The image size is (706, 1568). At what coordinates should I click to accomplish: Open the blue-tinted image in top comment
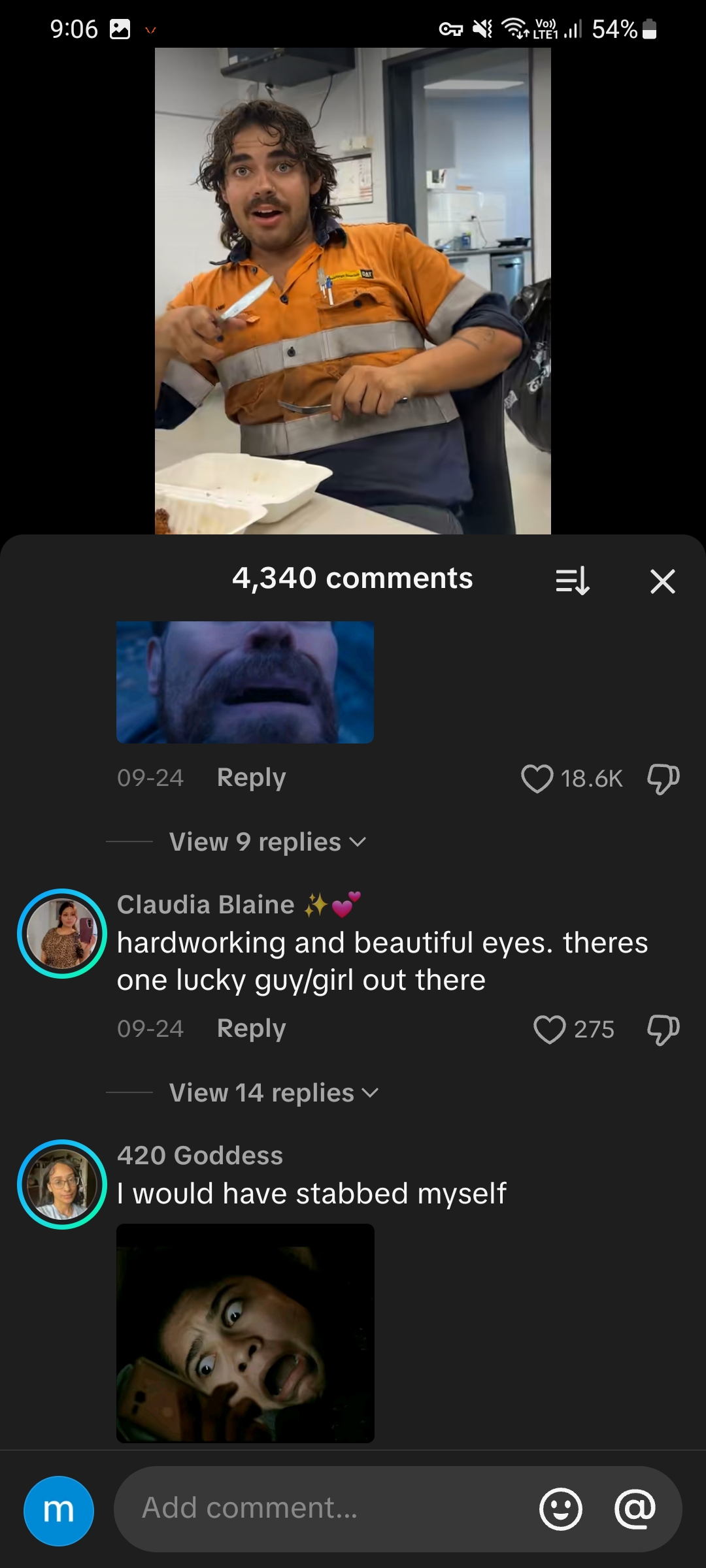(245, 682)
